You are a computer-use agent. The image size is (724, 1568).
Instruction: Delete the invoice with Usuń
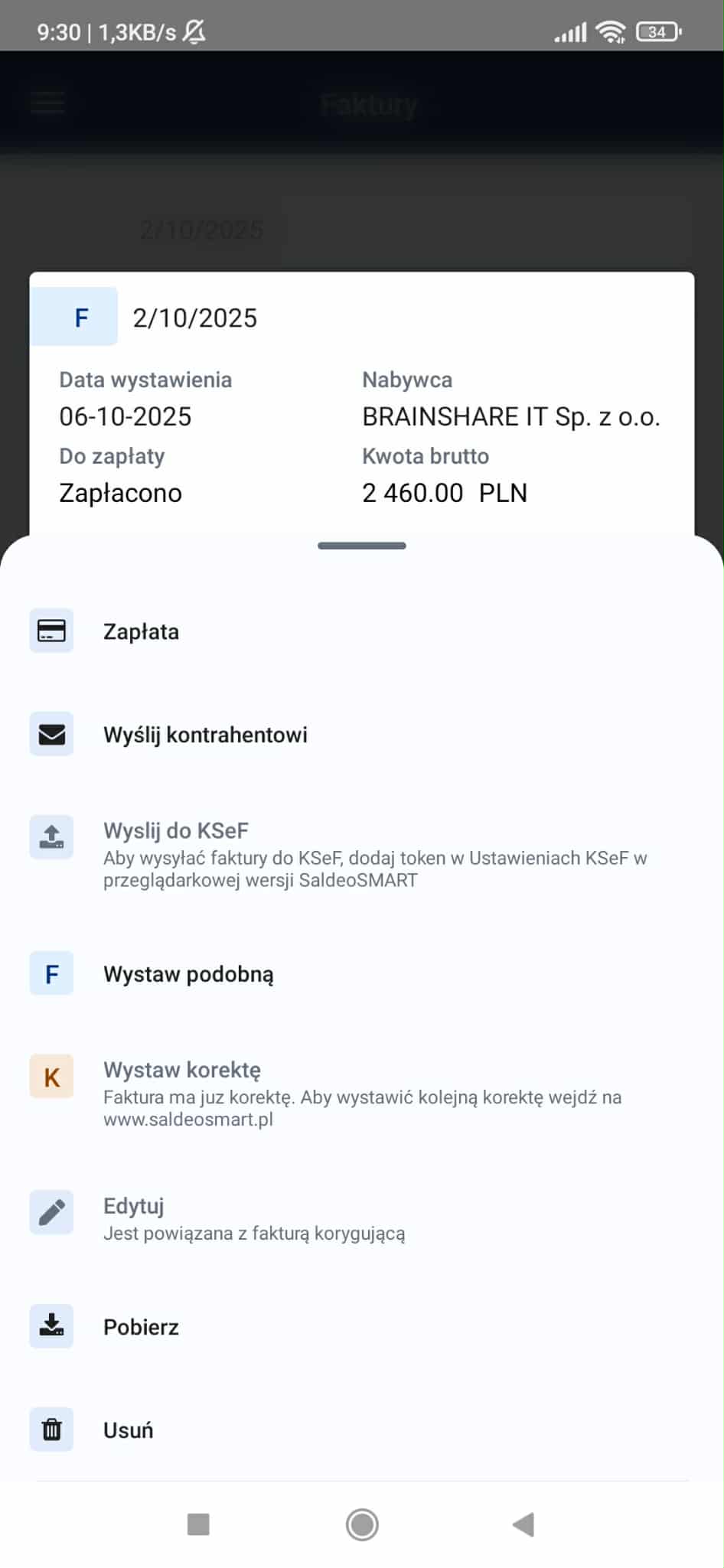(x=362, y=1429)
